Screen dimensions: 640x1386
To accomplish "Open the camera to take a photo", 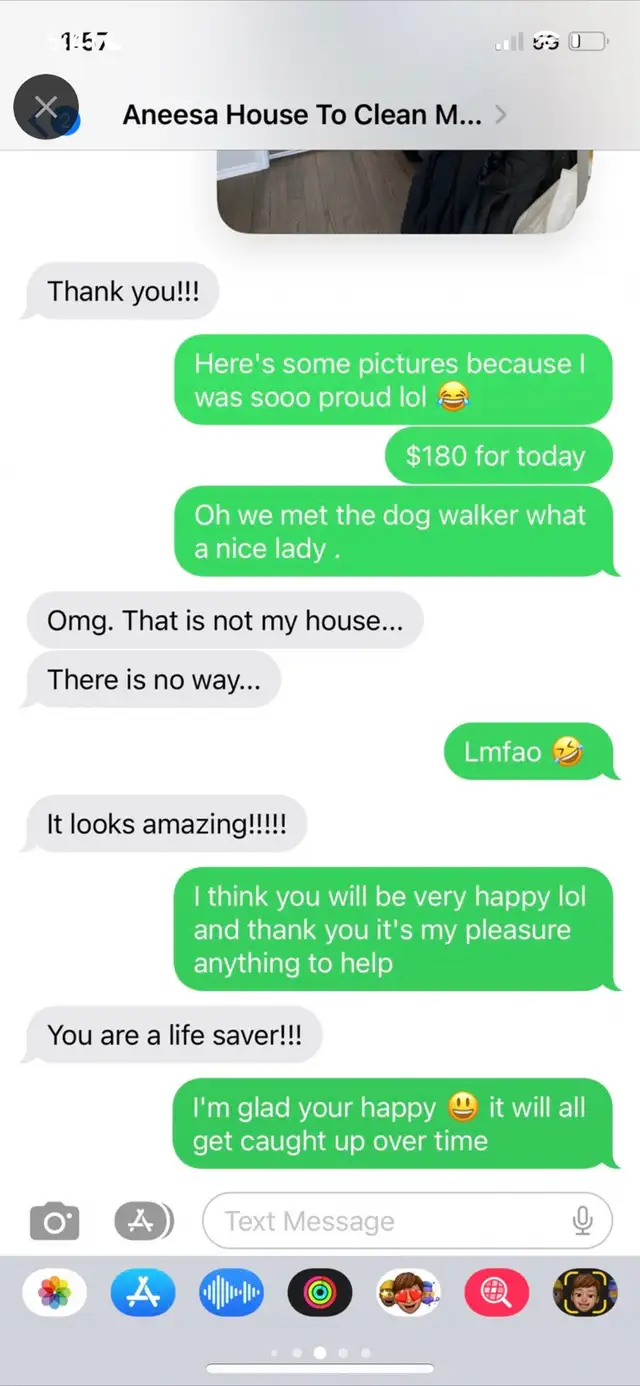I will [x=54, y=1221].
